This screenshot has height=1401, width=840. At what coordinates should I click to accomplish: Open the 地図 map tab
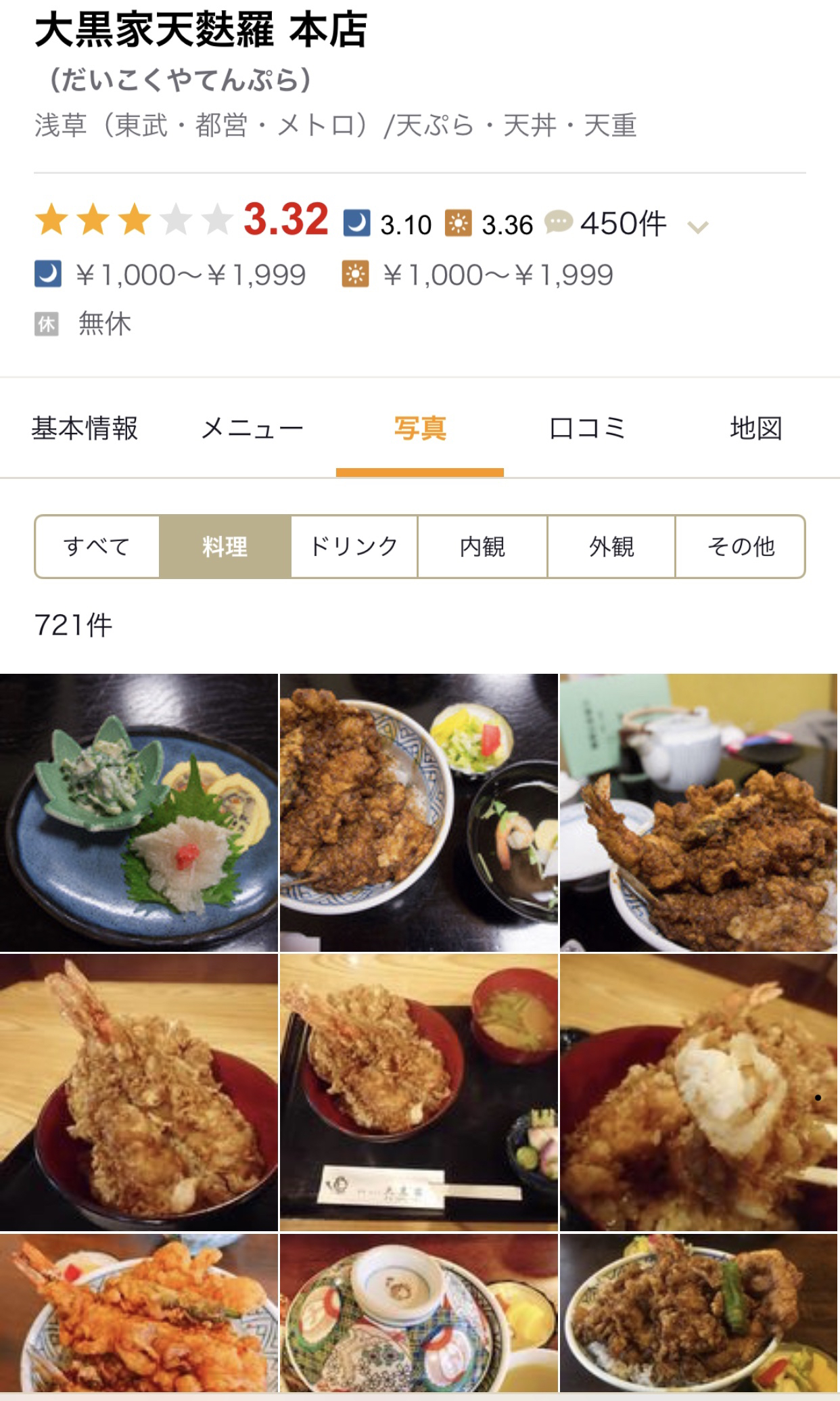click(x=755, y=429)
